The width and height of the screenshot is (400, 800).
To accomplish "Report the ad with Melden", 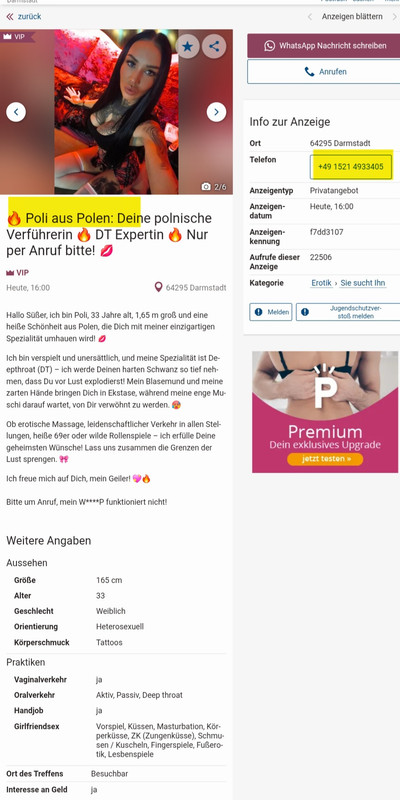I will click(x=271, y=312).
